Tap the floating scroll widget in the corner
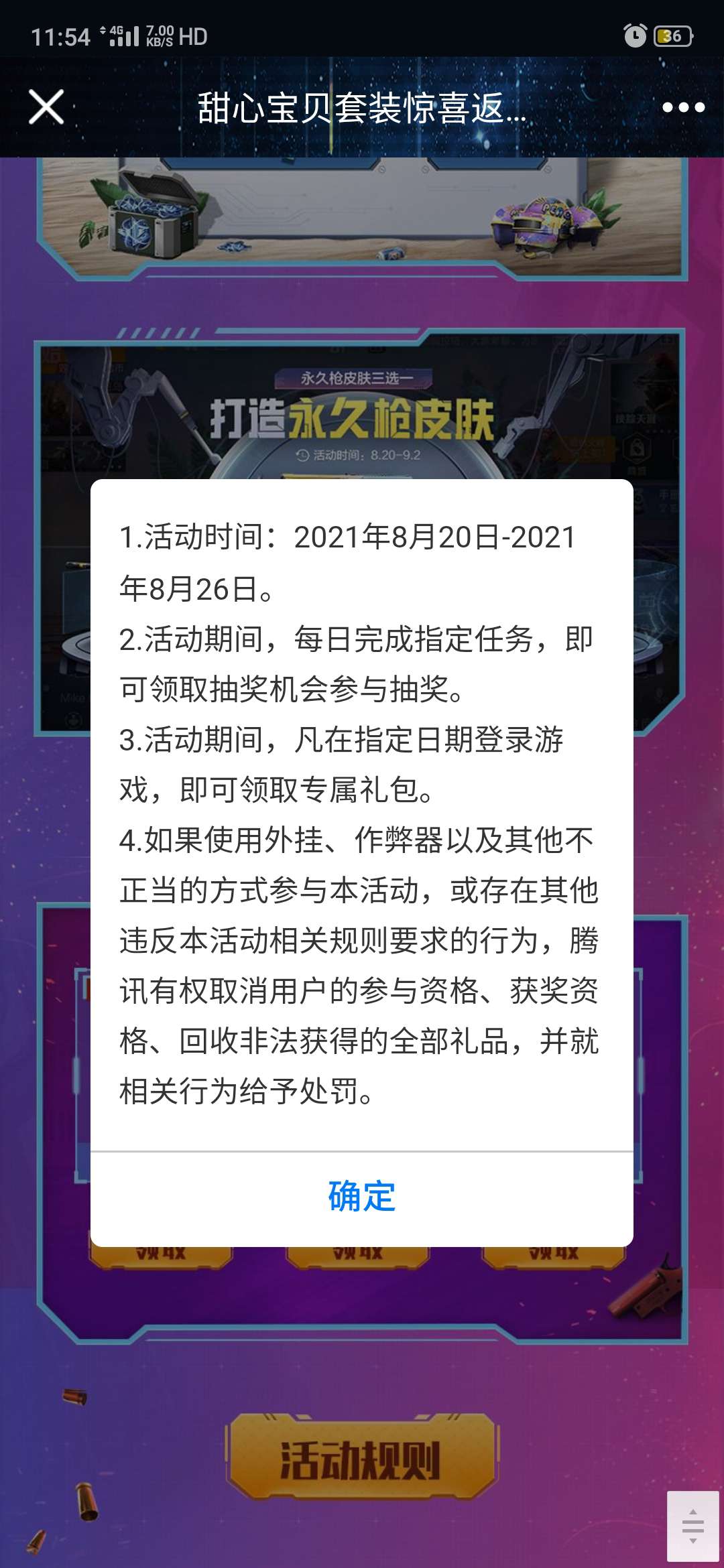The image size is (724, 1568). tap(692, 1525)
